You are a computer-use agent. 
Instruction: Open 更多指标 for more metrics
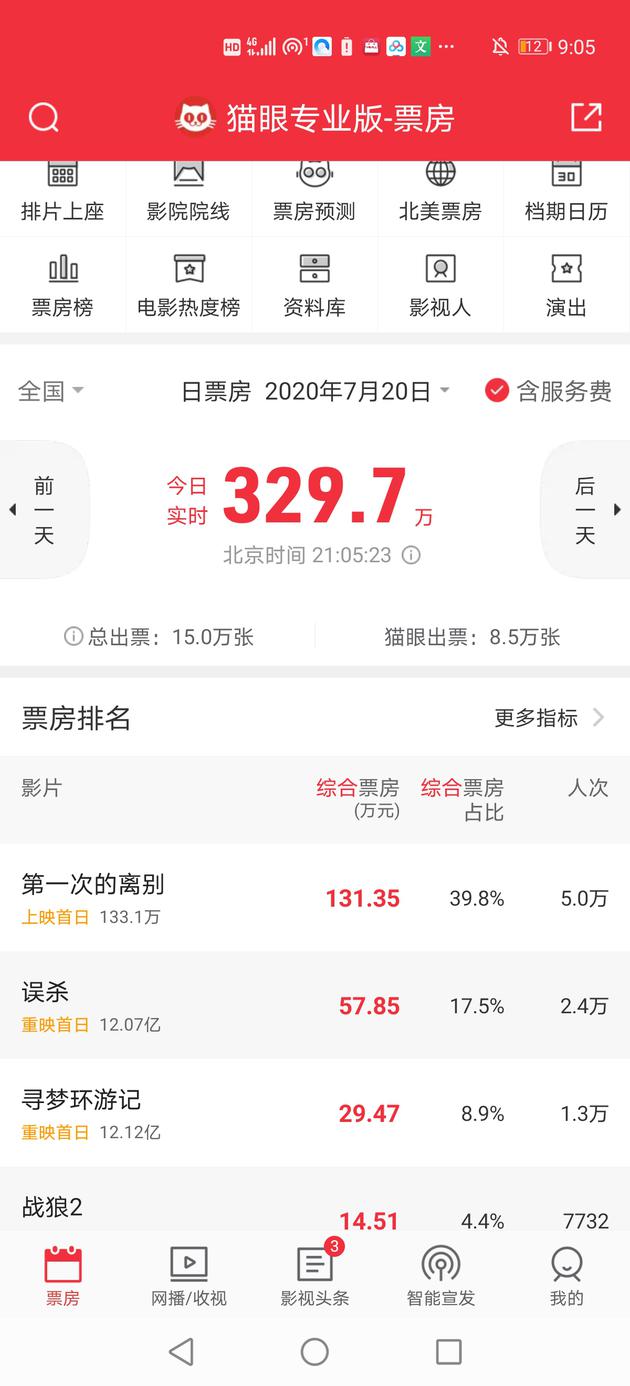(549, 718)
